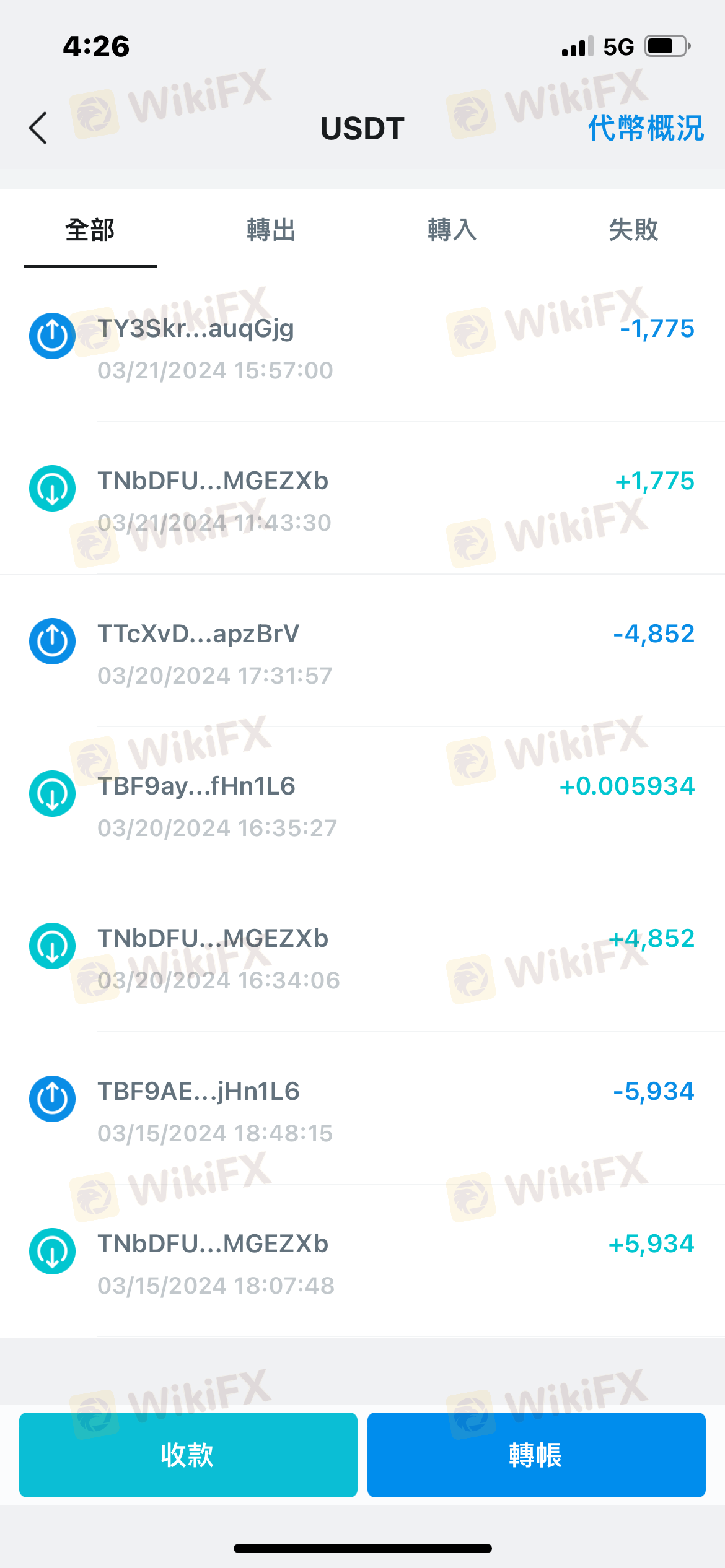View the TBF9AE...jHn1L6 -5,934 transaction

(x=362, y=1108)
